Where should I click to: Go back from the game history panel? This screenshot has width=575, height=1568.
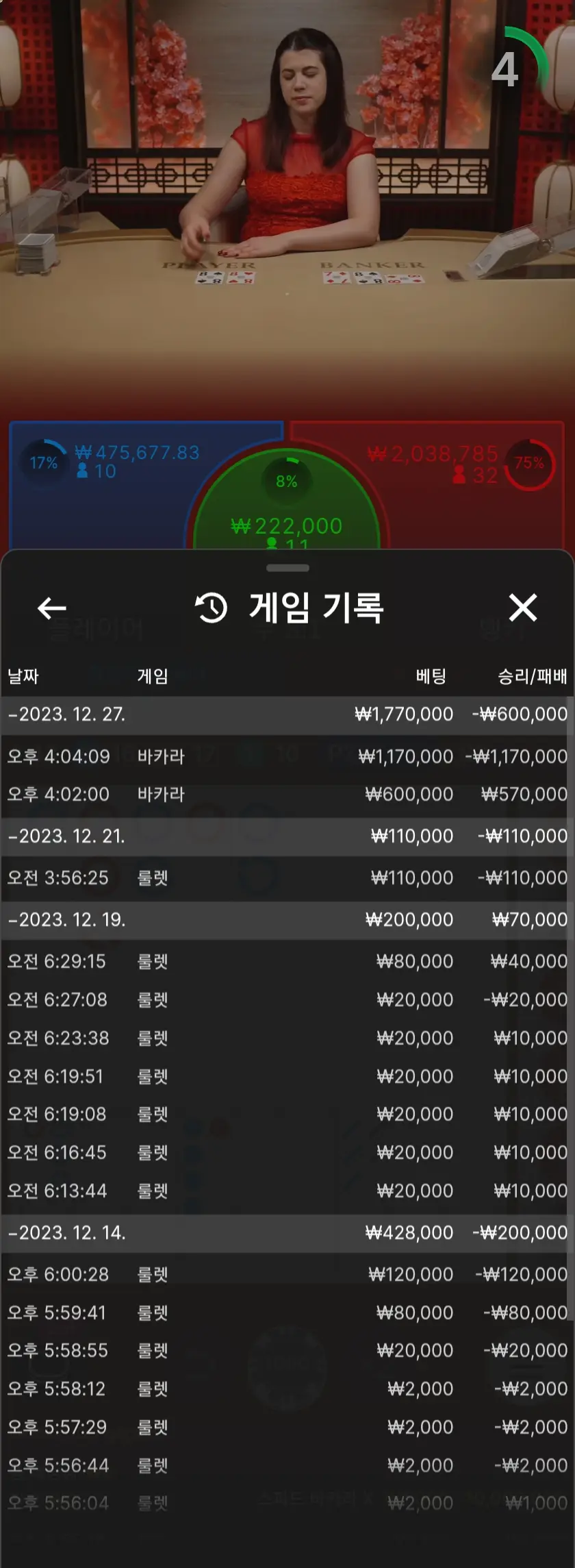52,608
